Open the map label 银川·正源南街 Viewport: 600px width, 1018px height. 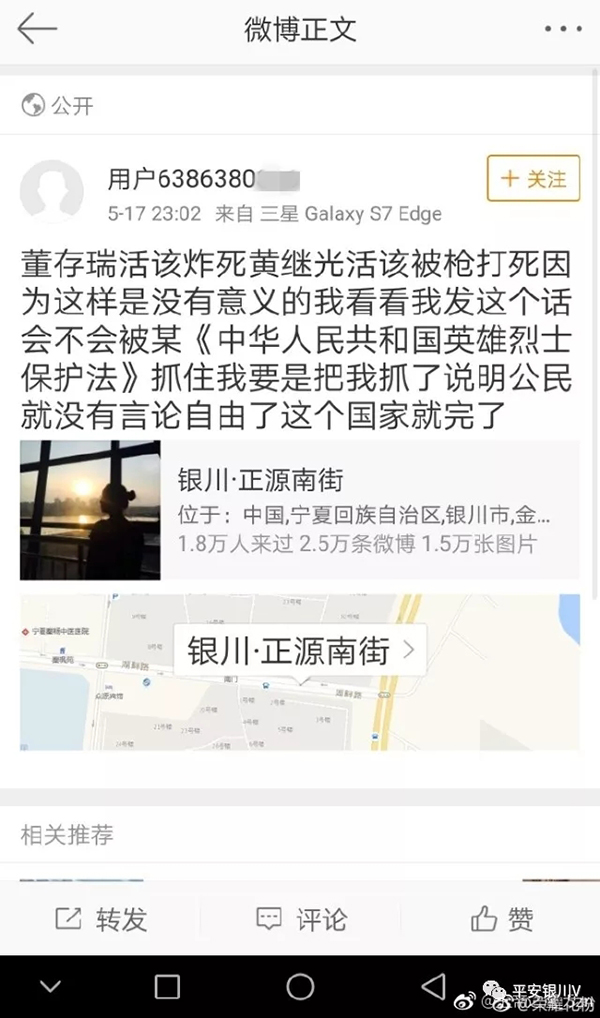click(300, 651)
